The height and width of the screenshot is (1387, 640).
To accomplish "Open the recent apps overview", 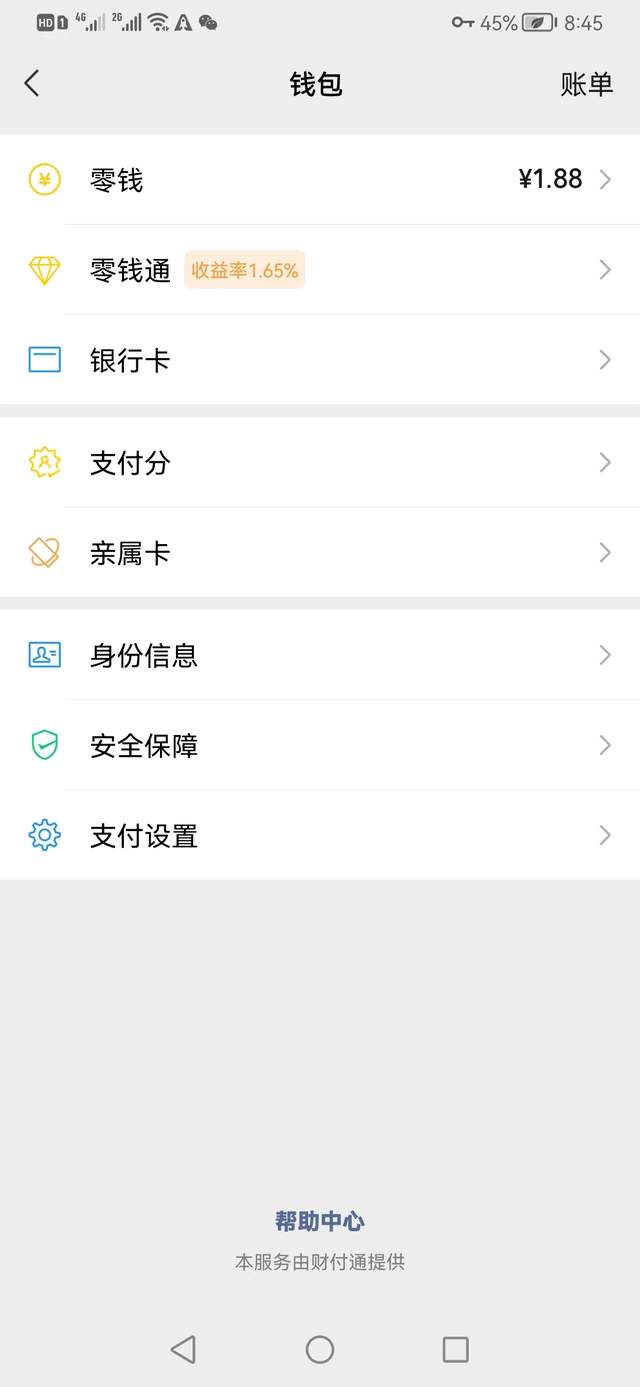I will (456, 1350).
